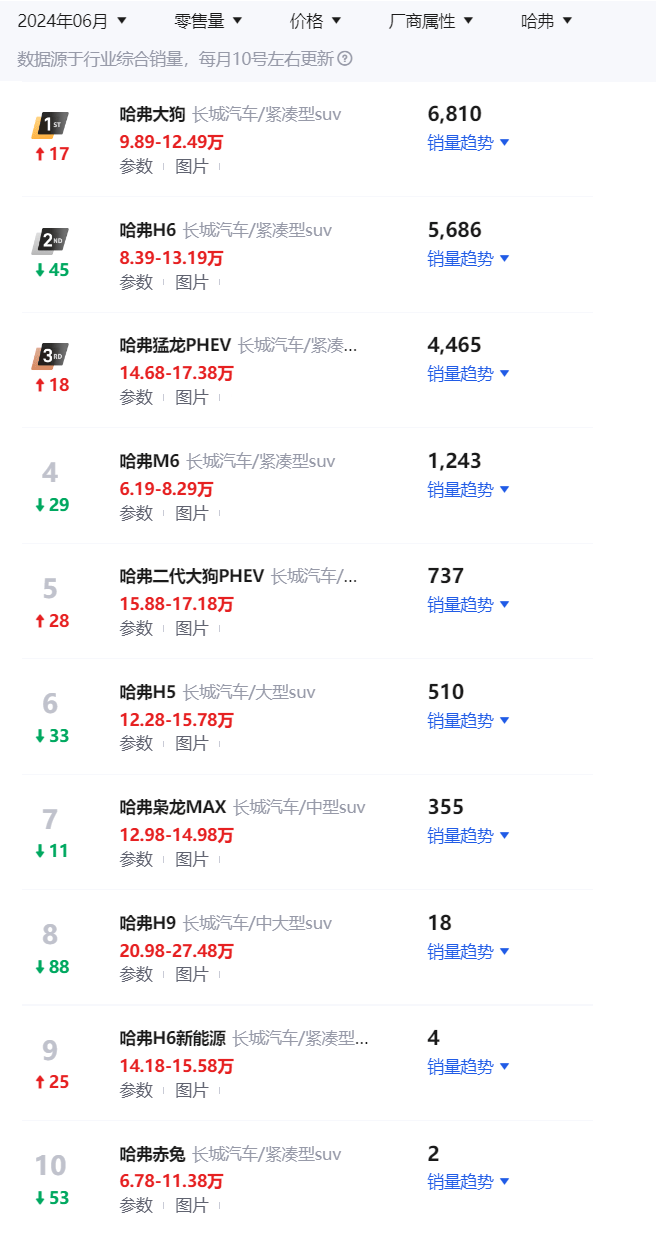Image resolution: width=657 pixels, height=1255 pixels.
Task: Show 参数 for 哈弗H5
Action: coord(136,743)
